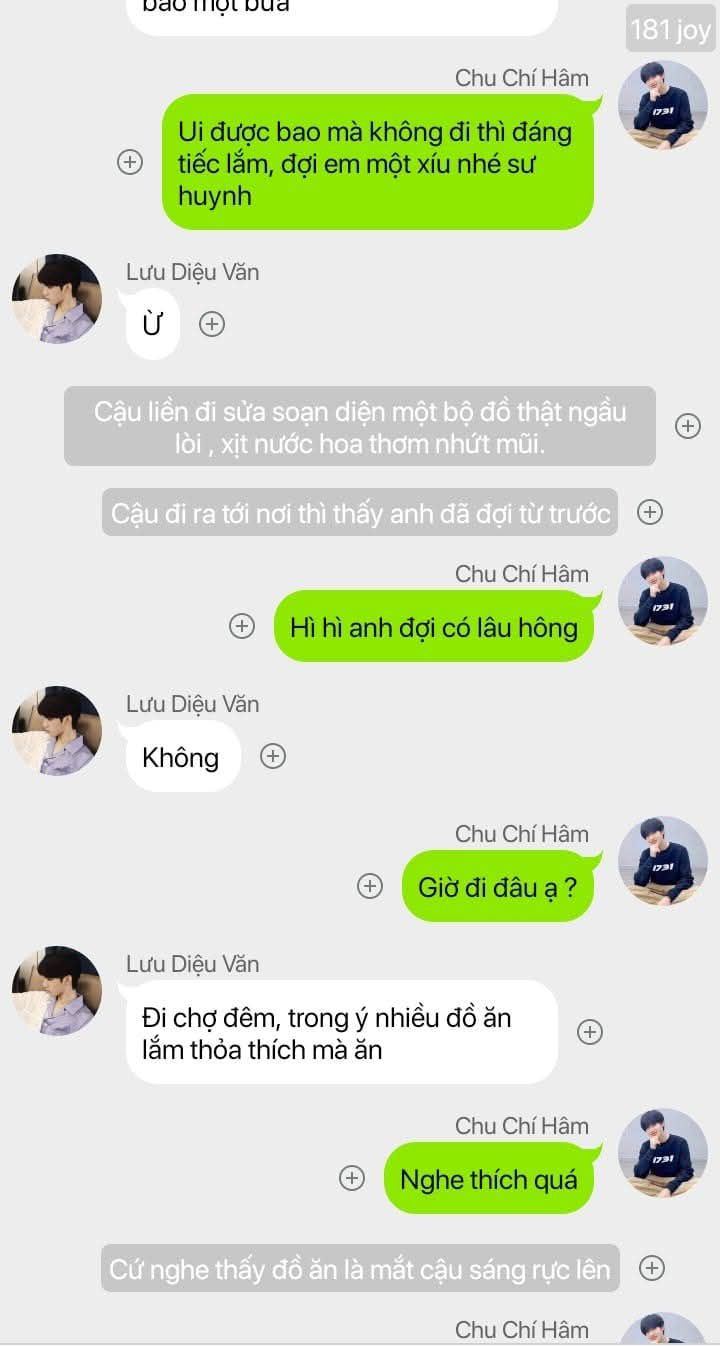Image resolution: width=720 pixels, height=1346 pixels.
Task: Tap the plus icon next to "Nghe thích quá"
Action: coord(352,1178)
